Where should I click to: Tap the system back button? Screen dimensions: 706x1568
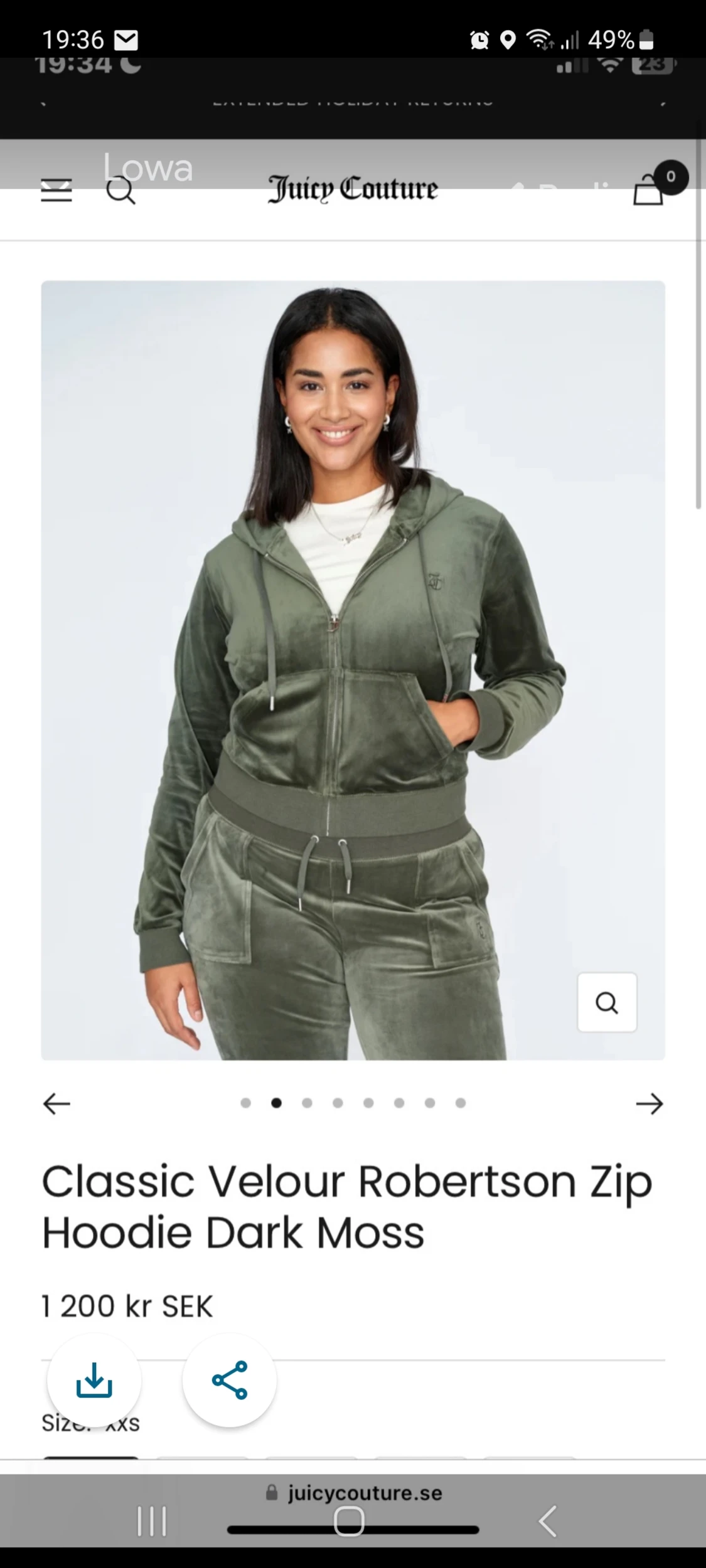pos(547,1521)
